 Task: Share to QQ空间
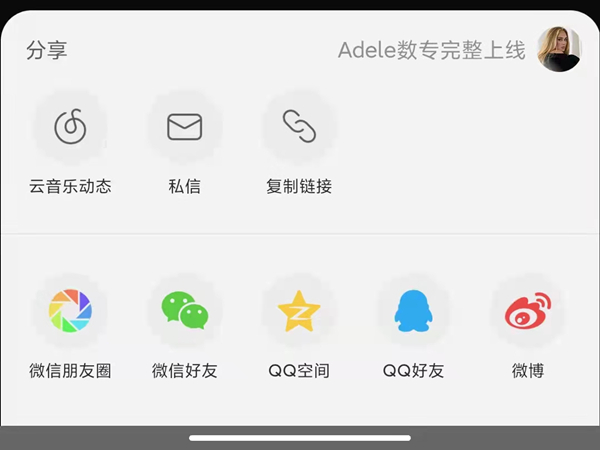tap(299, 311)
